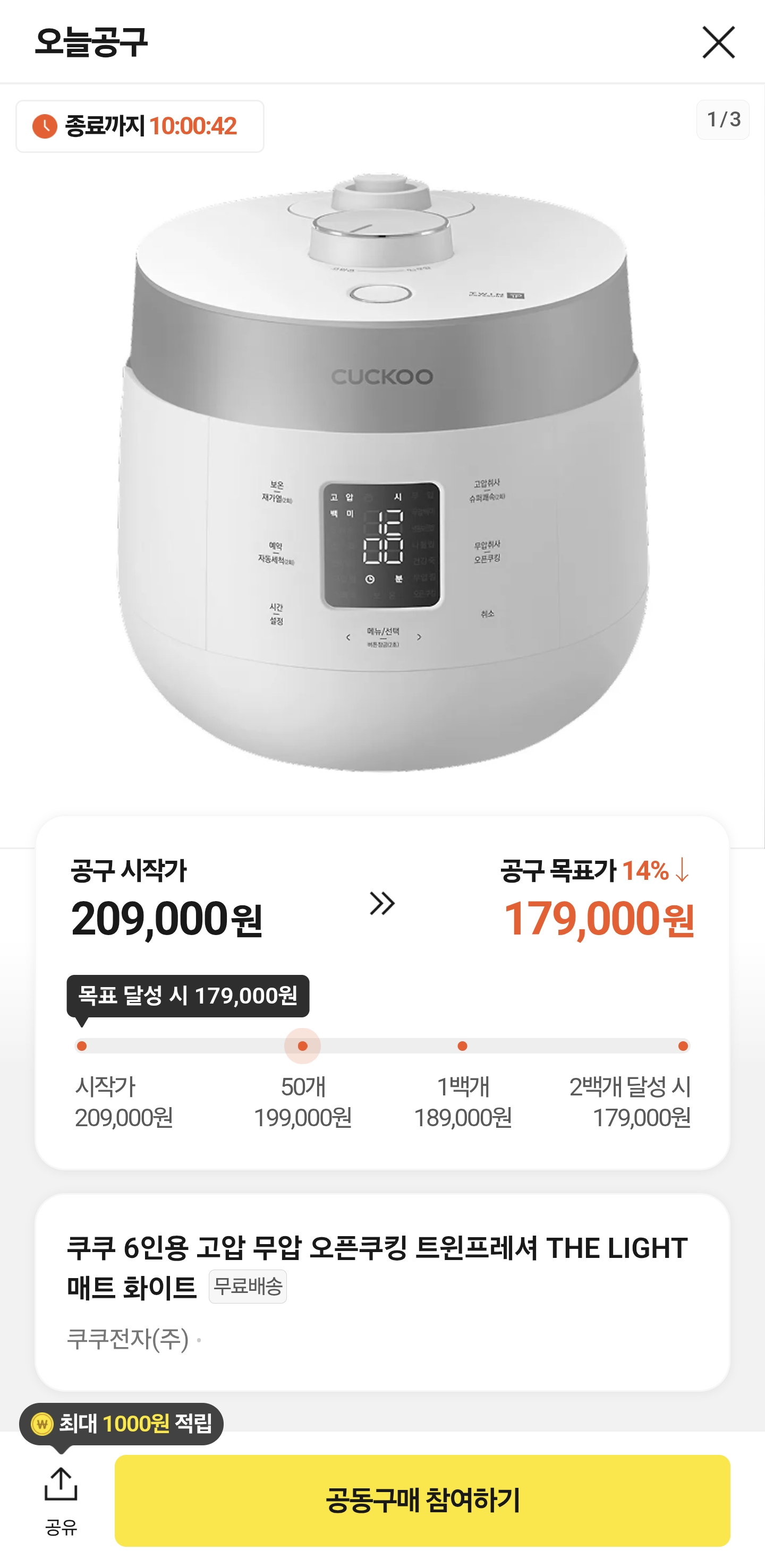This screenshot has width=765, height=1568.
Task: Share this group buy deal
Action: (61, 1500)
